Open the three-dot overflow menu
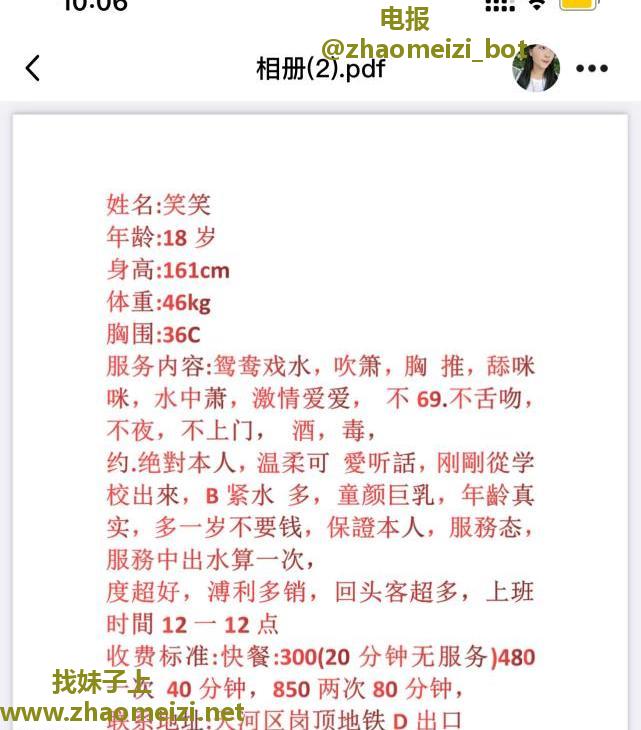 (x=592, y=68)
